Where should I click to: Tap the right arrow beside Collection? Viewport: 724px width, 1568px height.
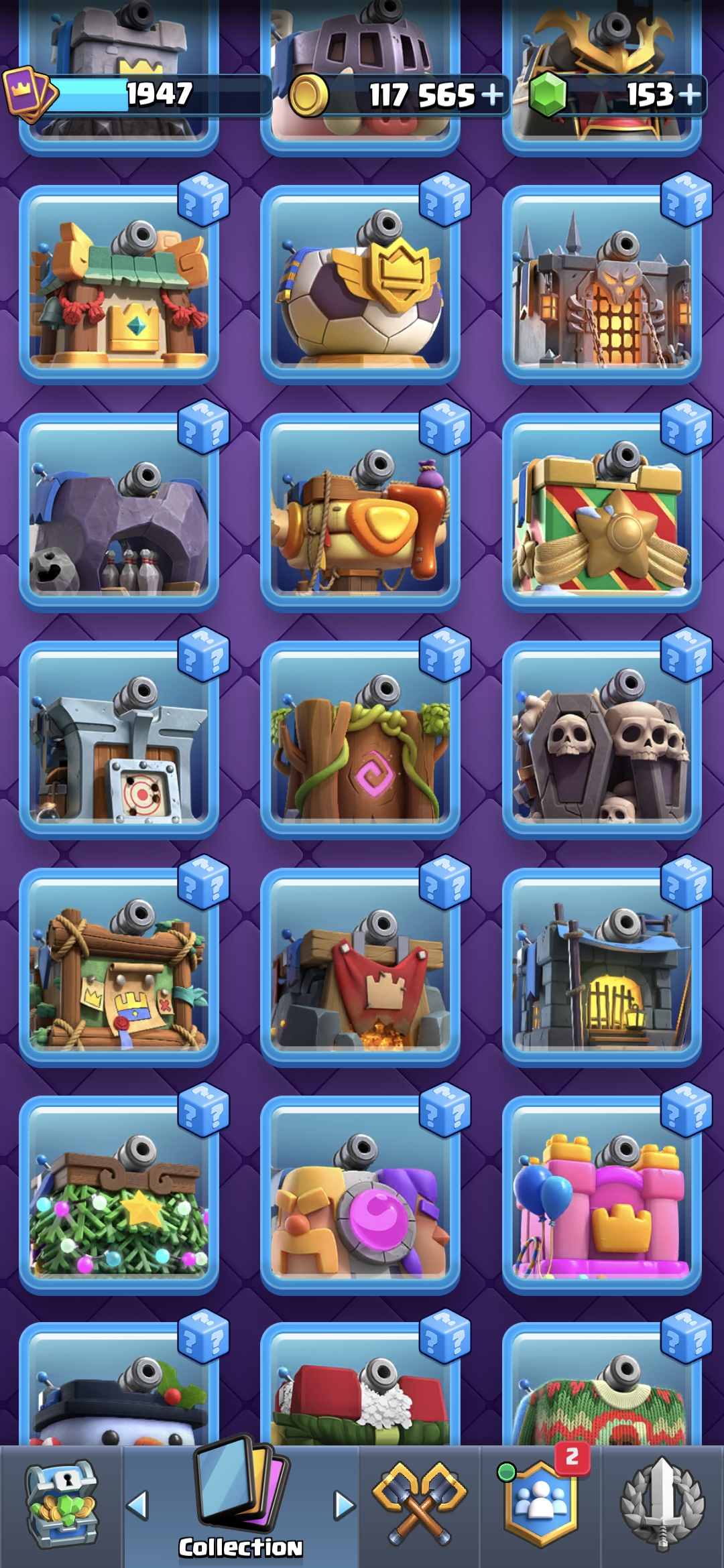point(345,1505)
